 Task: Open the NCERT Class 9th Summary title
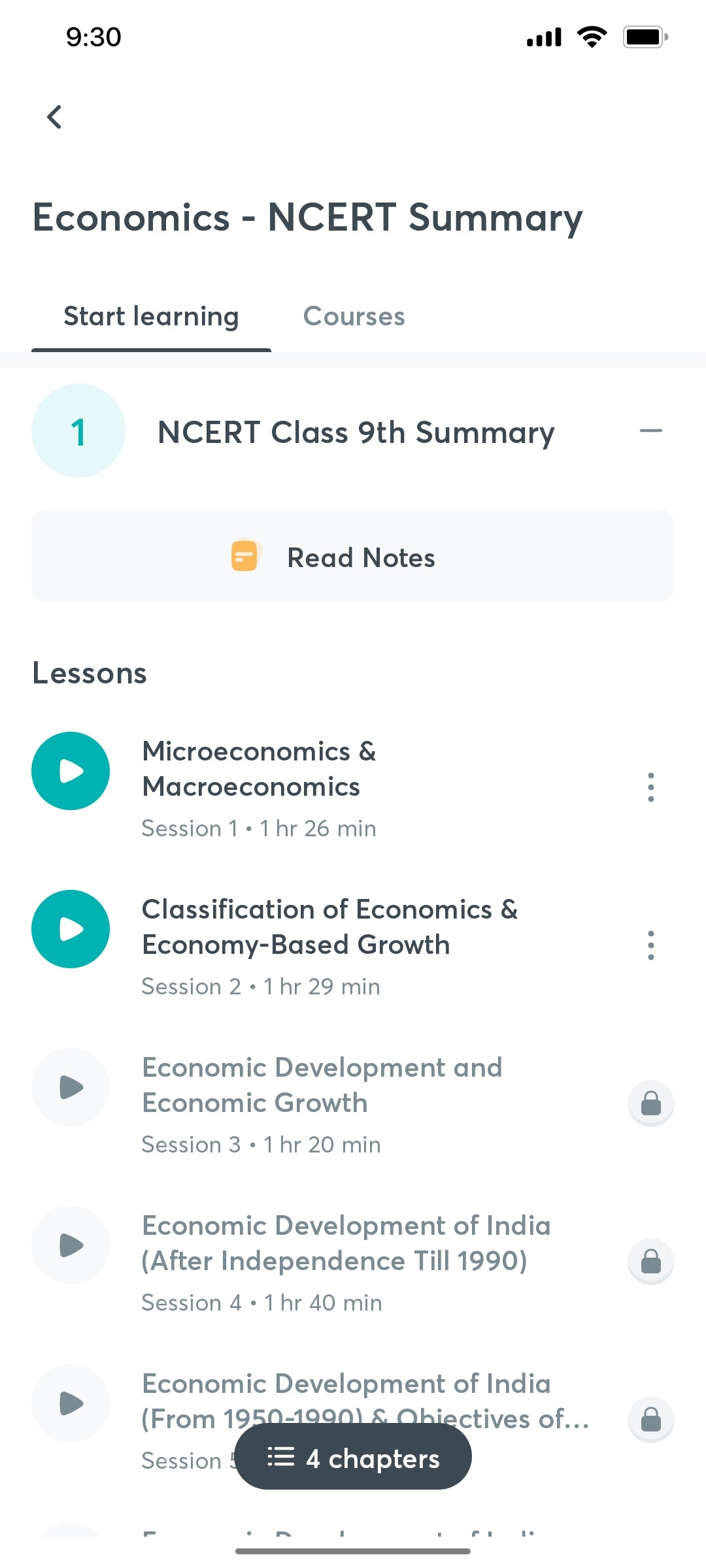(x=356, y=432)
